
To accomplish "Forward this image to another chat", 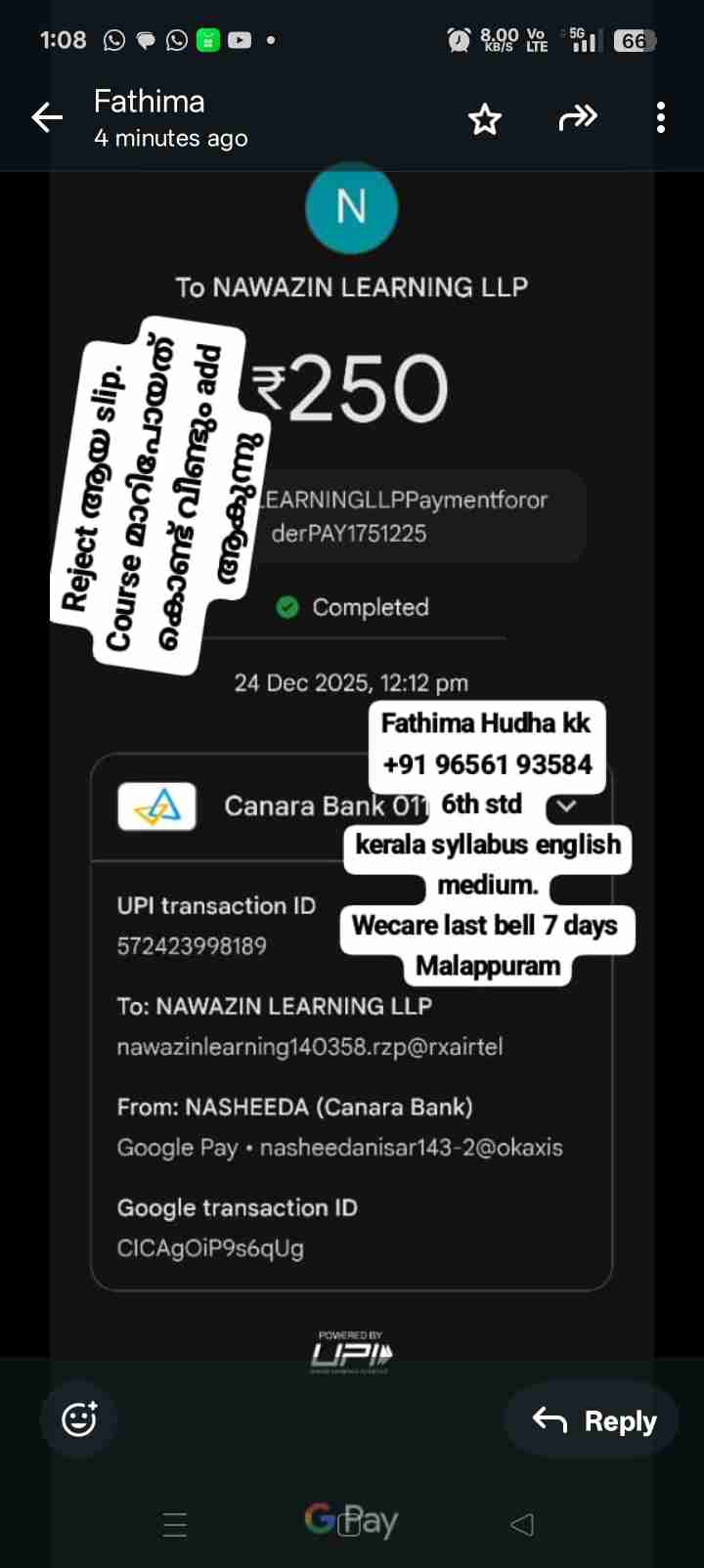I will [577, 118].
